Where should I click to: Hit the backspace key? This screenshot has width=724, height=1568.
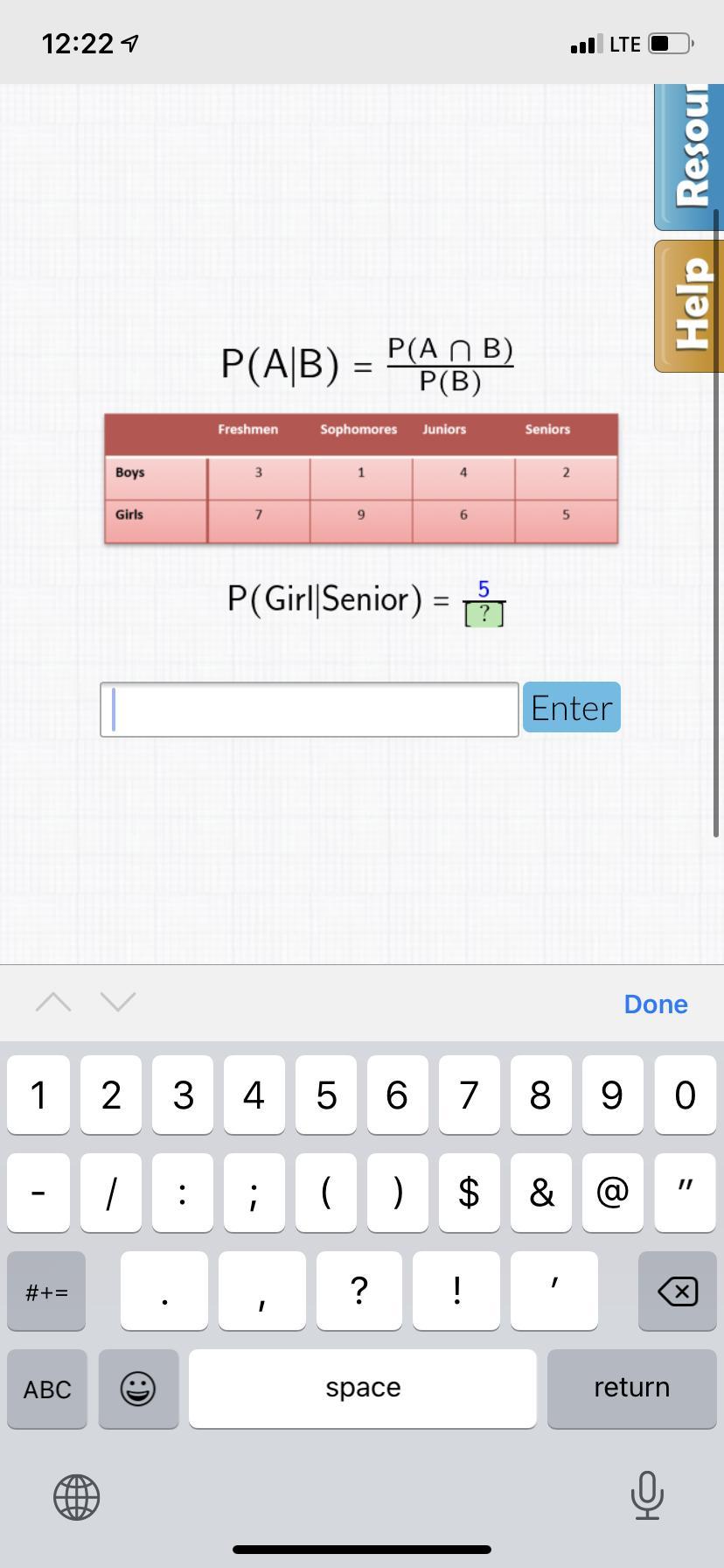678,1291
